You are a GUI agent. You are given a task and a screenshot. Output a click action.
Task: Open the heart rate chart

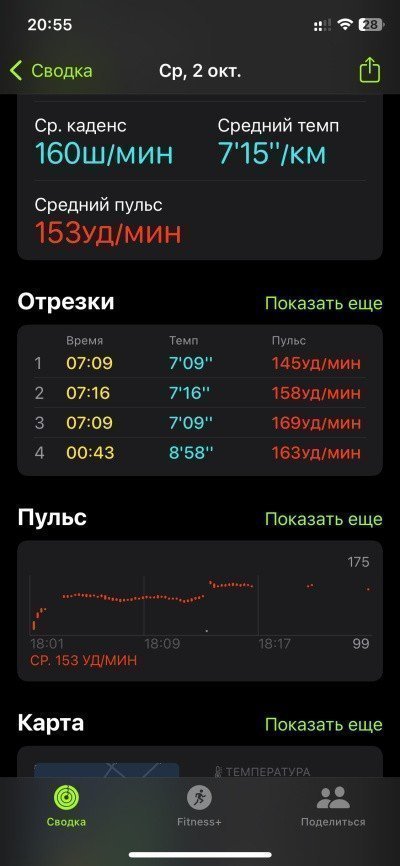click(200, 611)
